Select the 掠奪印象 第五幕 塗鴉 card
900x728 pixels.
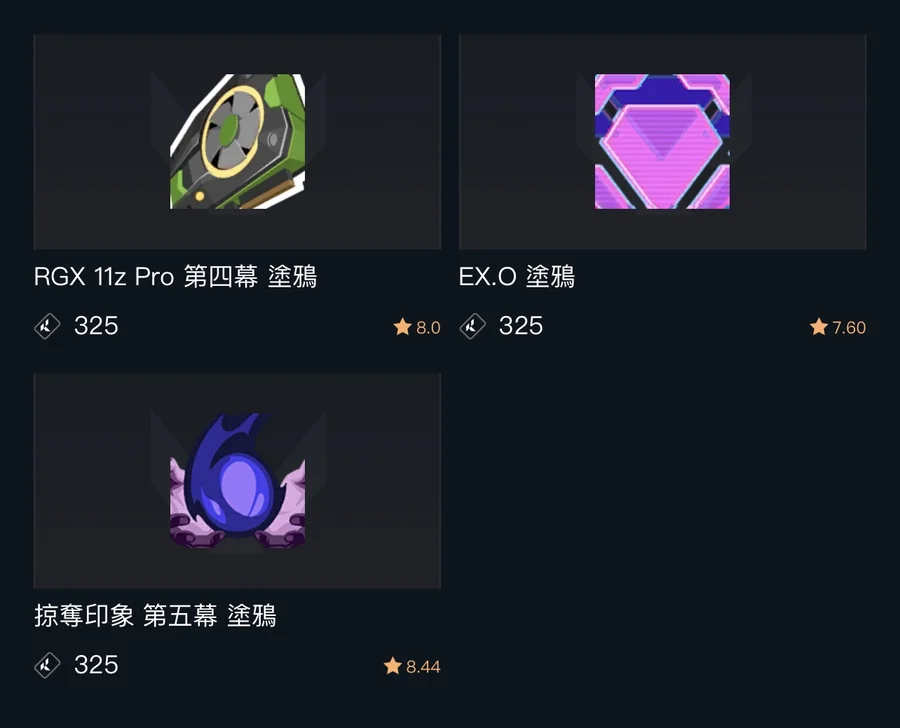tap(237, 481)
